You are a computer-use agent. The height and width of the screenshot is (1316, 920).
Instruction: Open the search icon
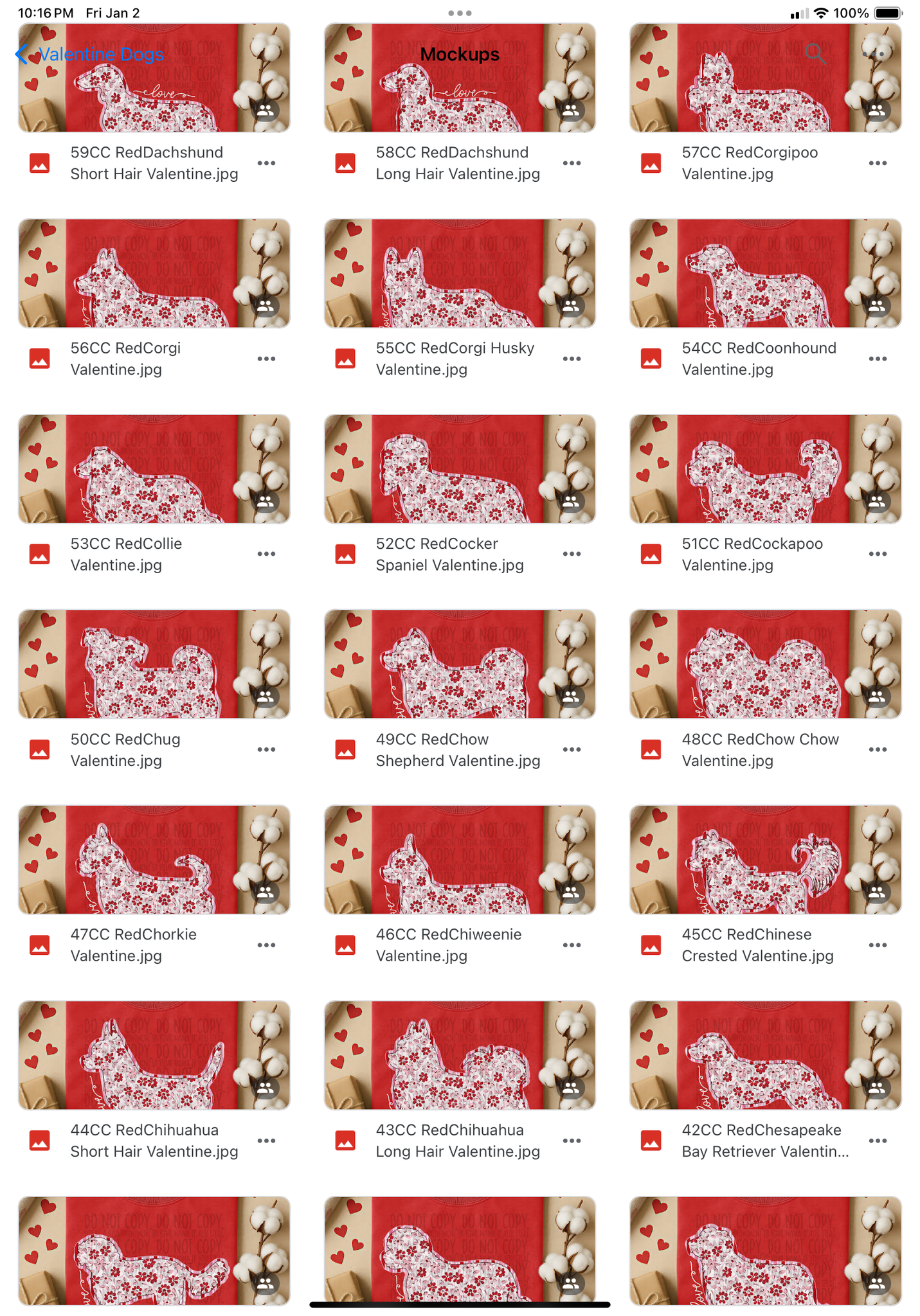click(815, 54)
